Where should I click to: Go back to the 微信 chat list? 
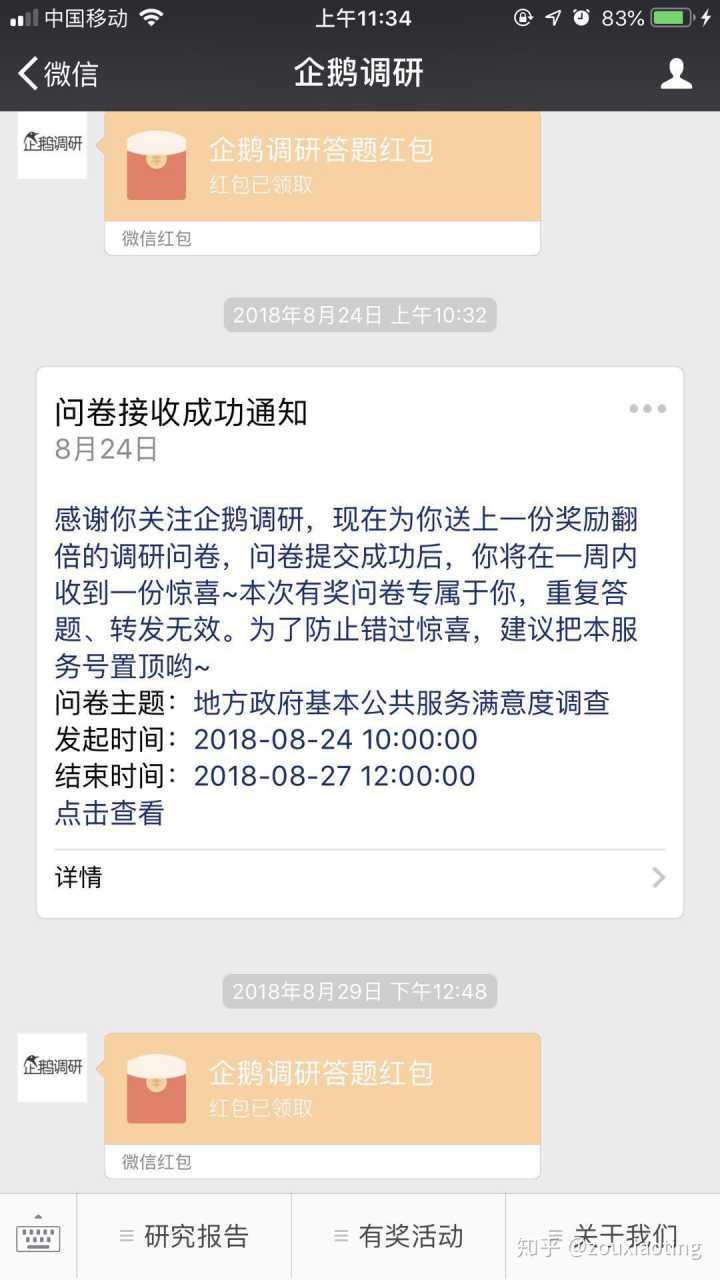click(58, 73)
